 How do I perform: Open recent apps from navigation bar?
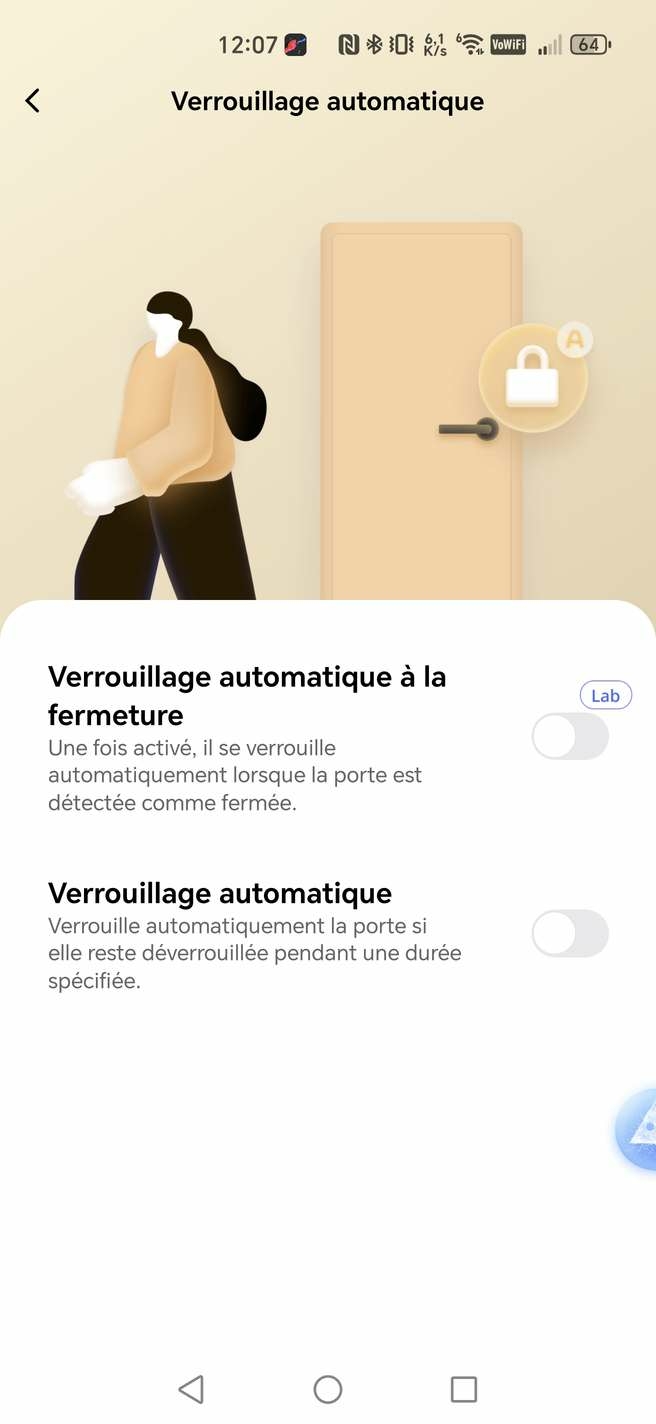[464, 1389]
